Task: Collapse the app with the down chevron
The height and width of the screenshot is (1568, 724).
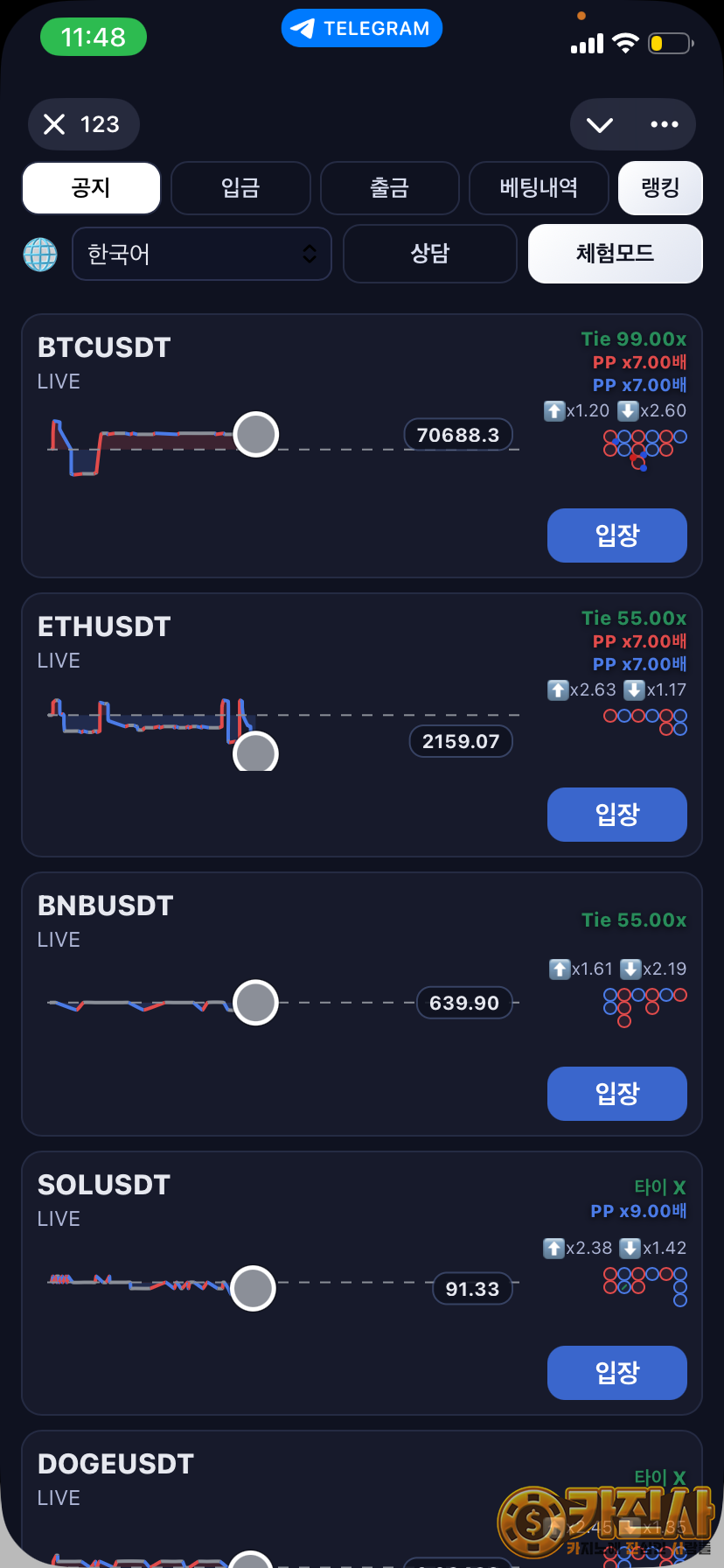Action: coord(600,124)
